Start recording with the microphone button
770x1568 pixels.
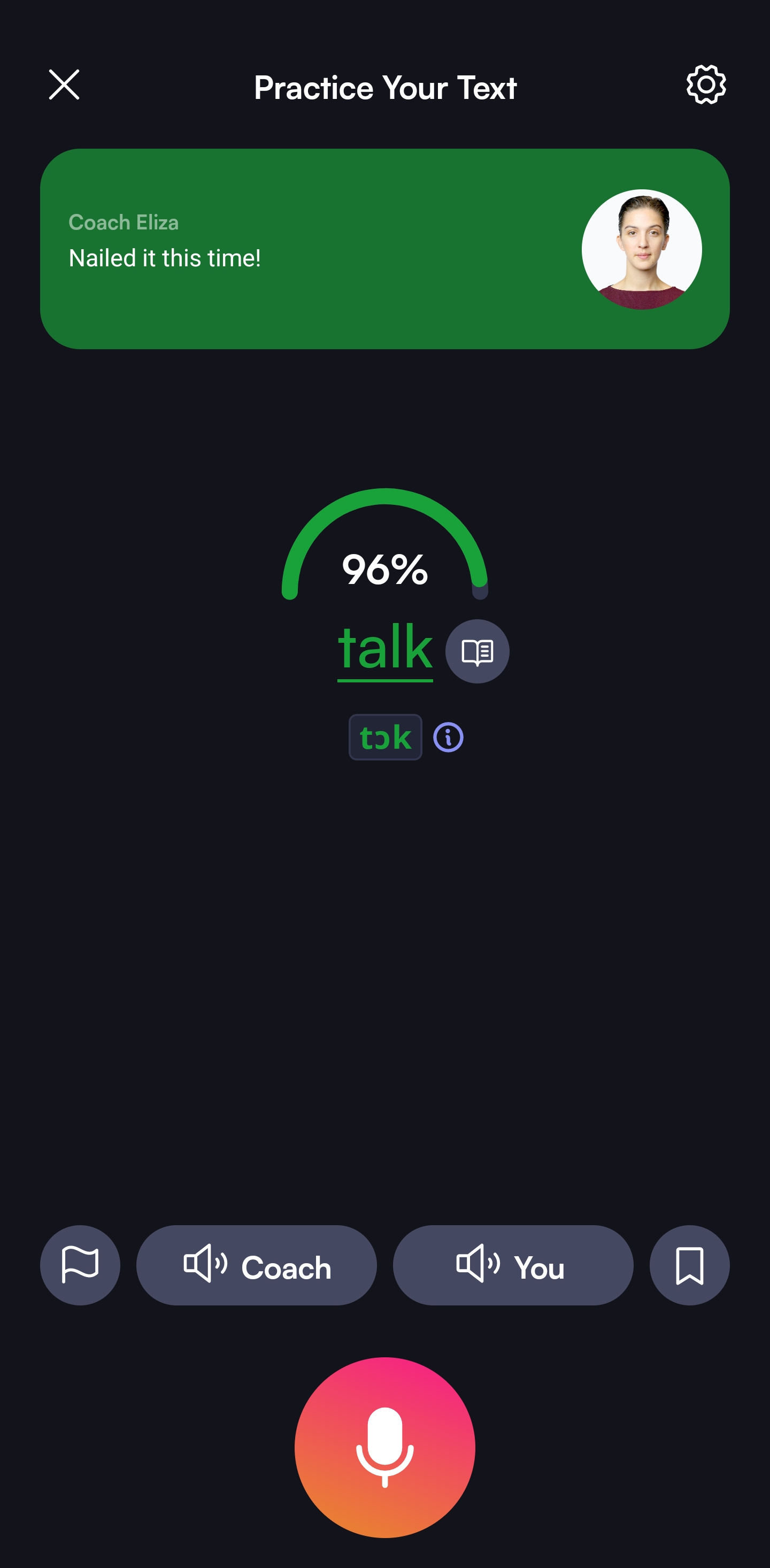pyautogui.click(x=384, y=1447)
